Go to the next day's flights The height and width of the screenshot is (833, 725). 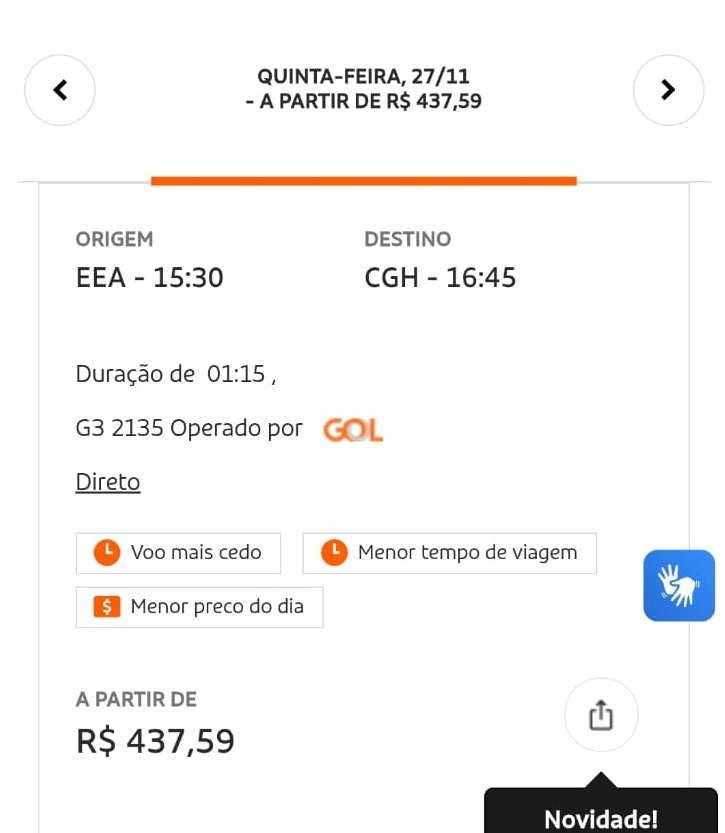coord(668,90)
